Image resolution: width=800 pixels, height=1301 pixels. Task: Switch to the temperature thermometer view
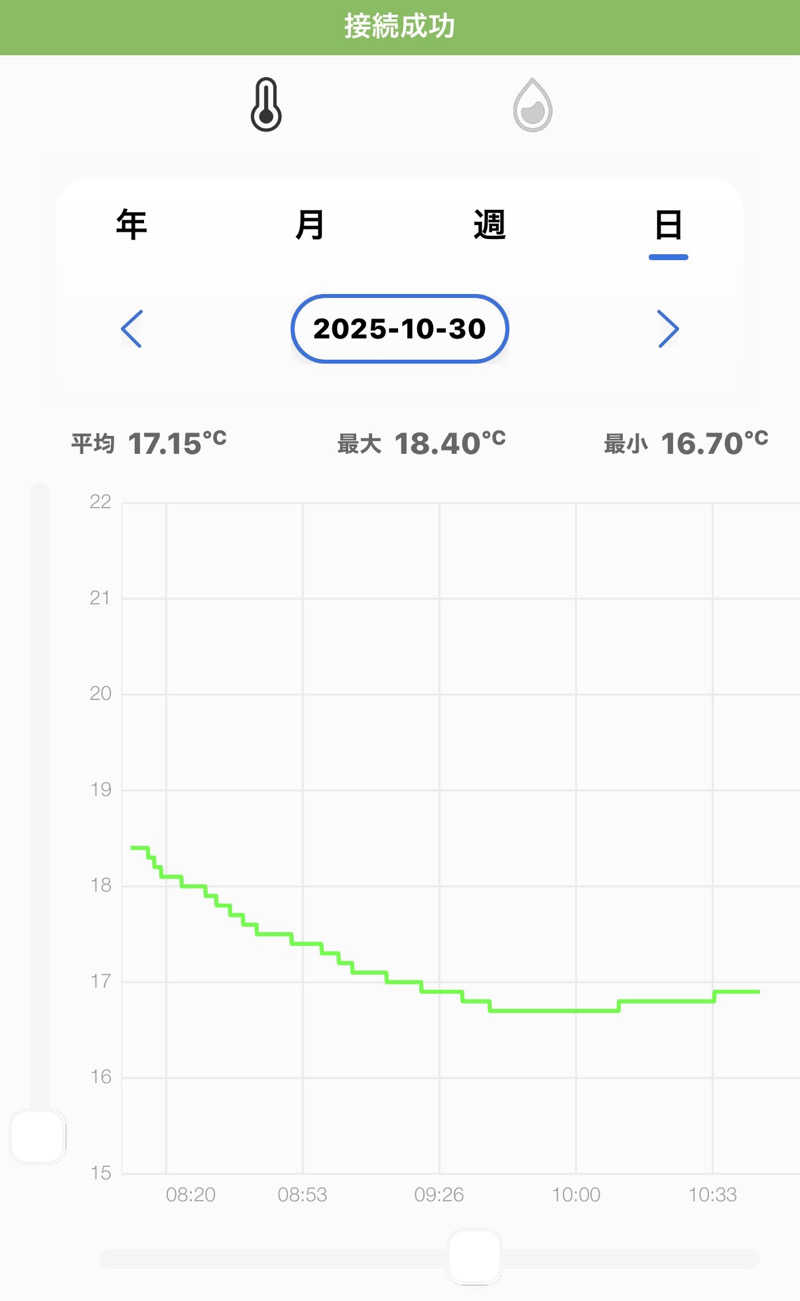266,106
